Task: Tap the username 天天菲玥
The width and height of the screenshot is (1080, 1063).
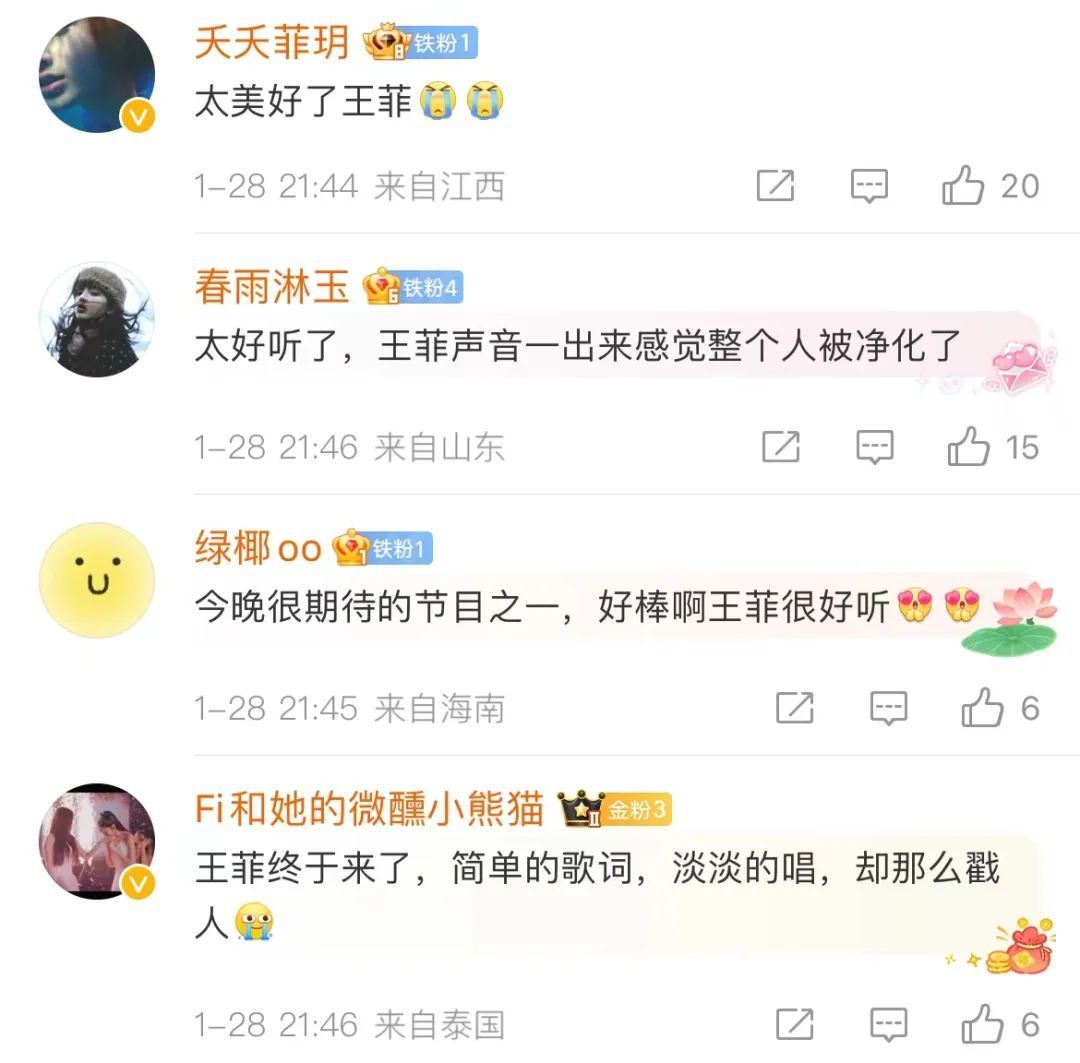Action: pyautogui.click(x=271, y=42)
